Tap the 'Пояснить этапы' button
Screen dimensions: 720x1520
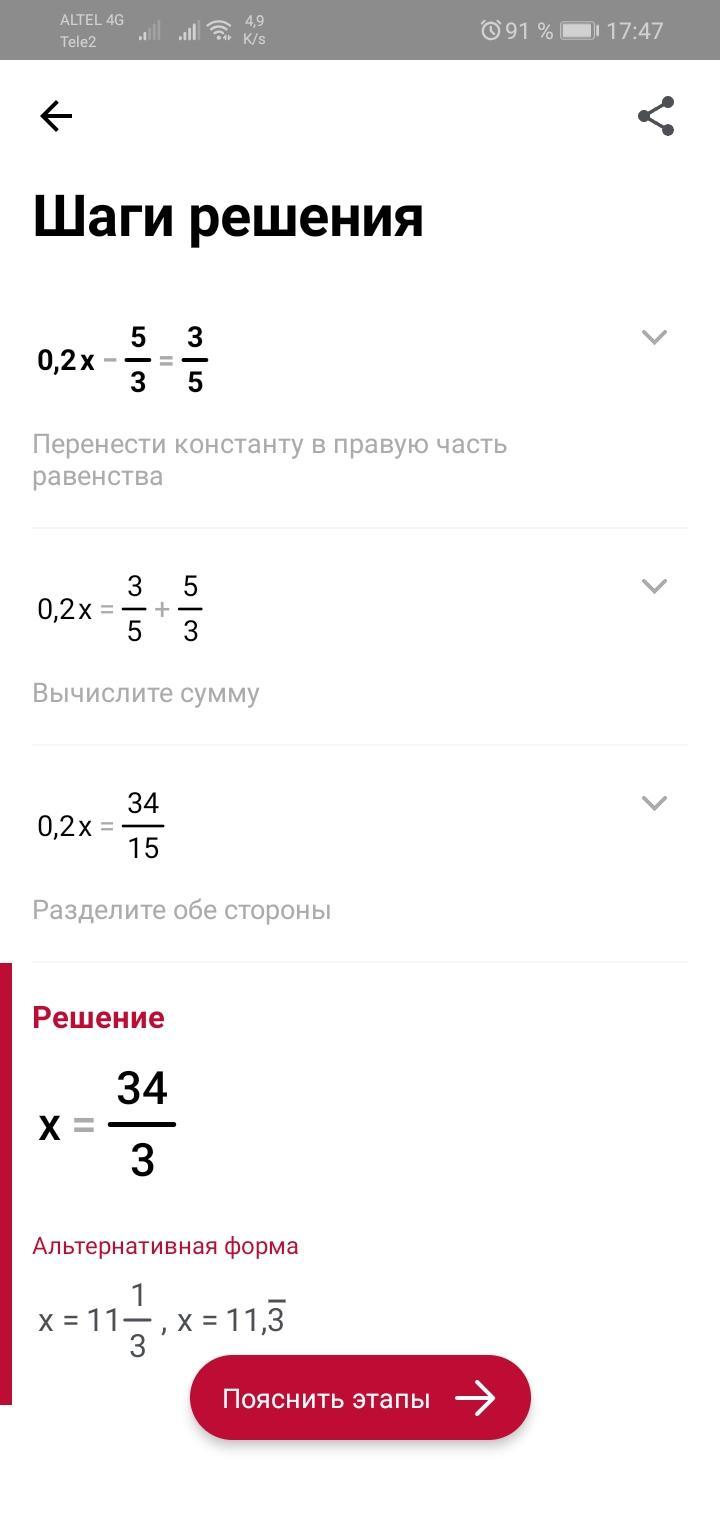click(x=360, y=1397)
